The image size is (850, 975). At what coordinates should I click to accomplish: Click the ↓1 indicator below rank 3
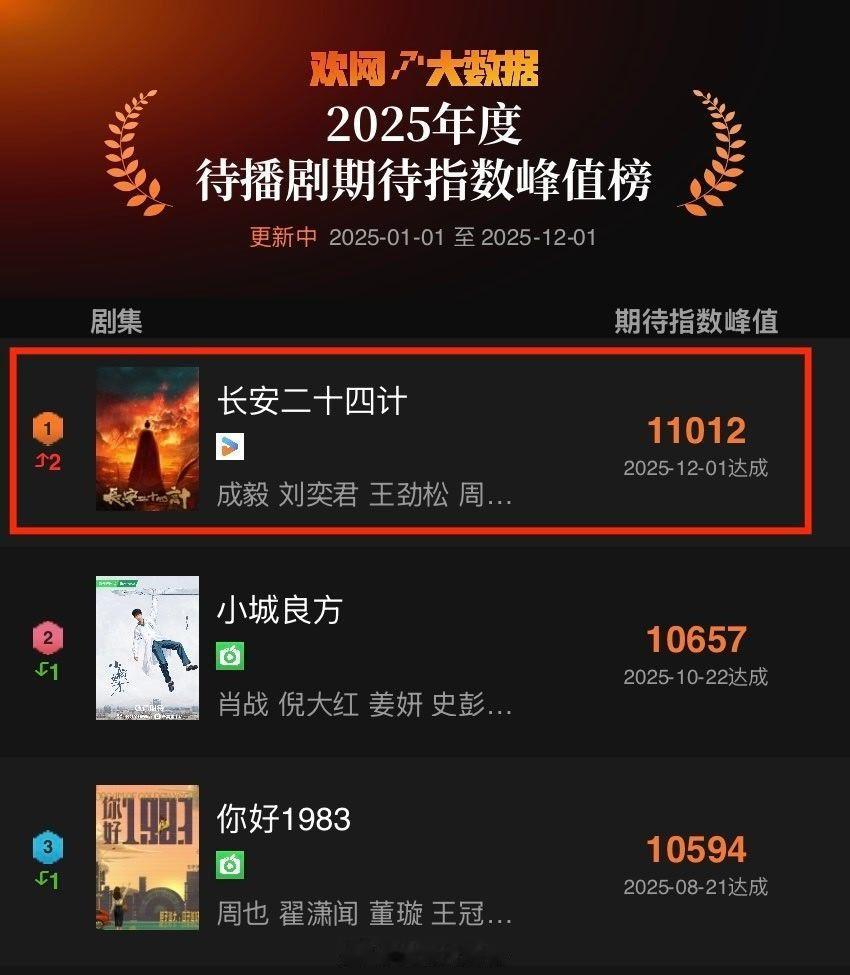coord(47,878)
